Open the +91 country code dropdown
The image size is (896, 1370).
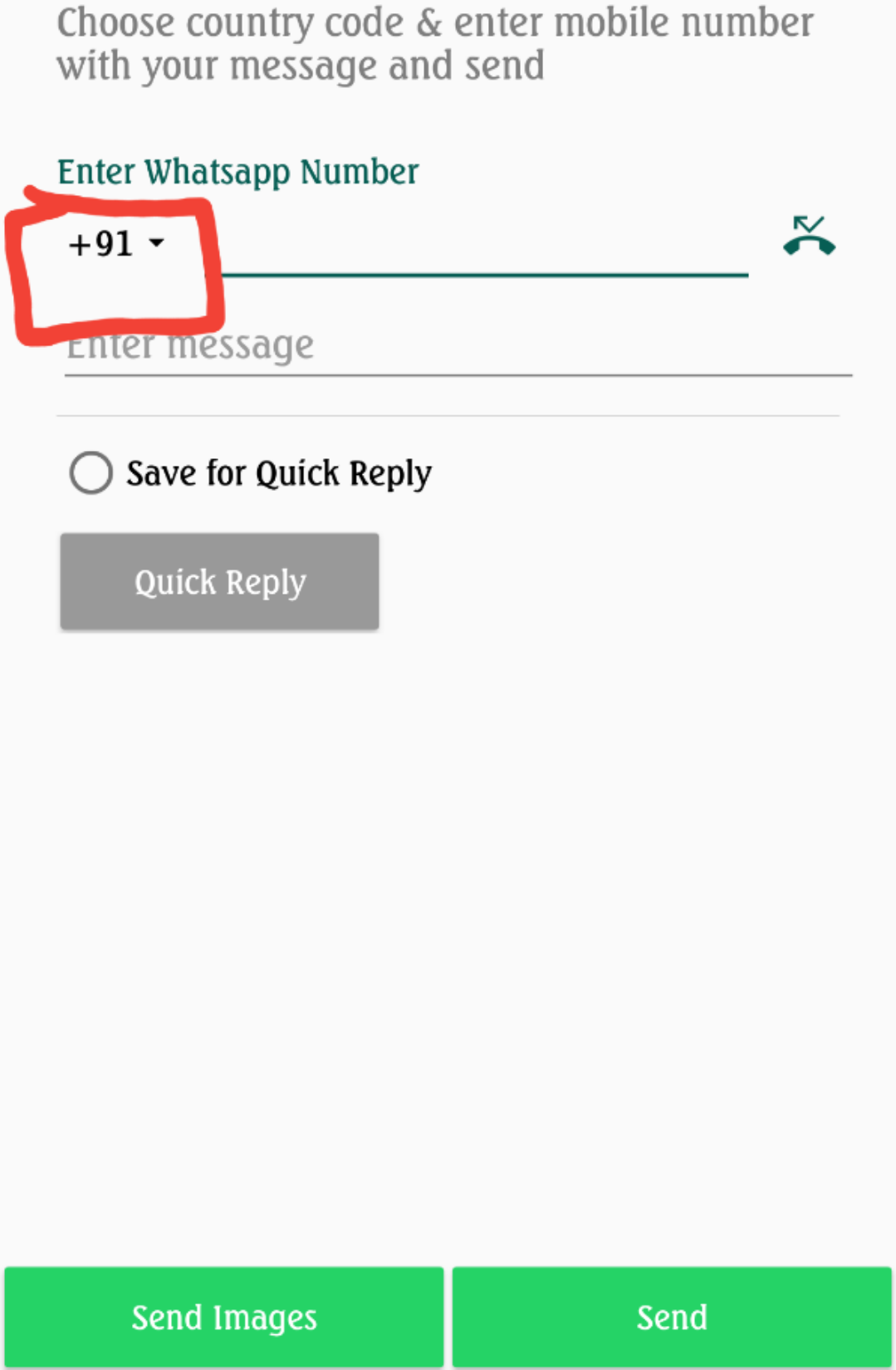116,244
